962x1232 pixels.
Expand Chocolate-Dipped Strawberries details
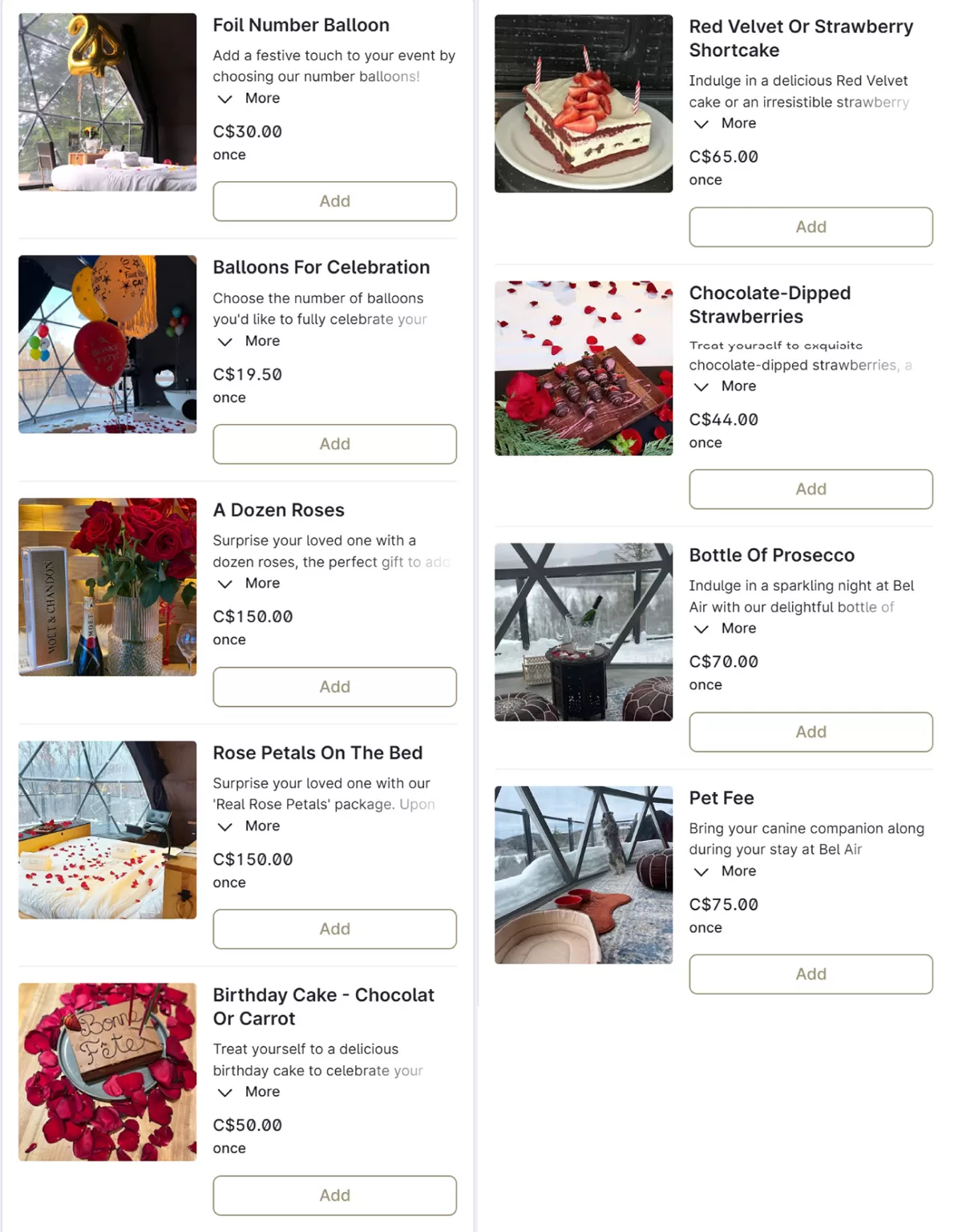click(726, 386)
